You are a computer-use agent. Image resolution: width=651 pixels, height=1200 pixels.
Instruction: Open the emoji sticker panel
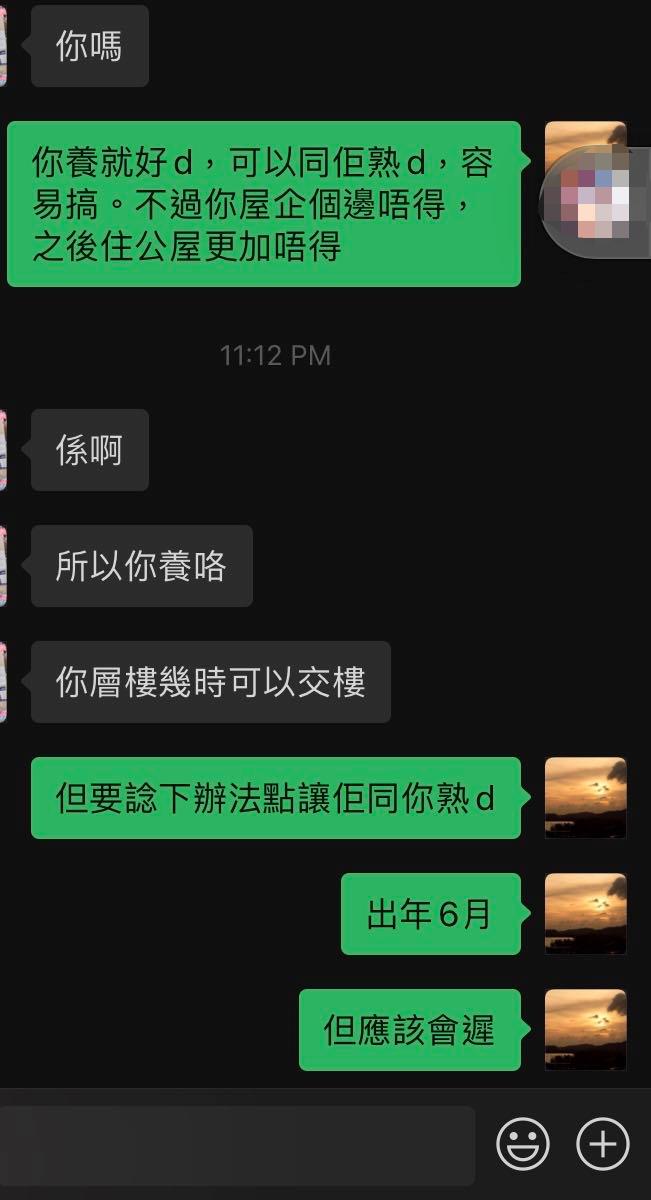523,1143
